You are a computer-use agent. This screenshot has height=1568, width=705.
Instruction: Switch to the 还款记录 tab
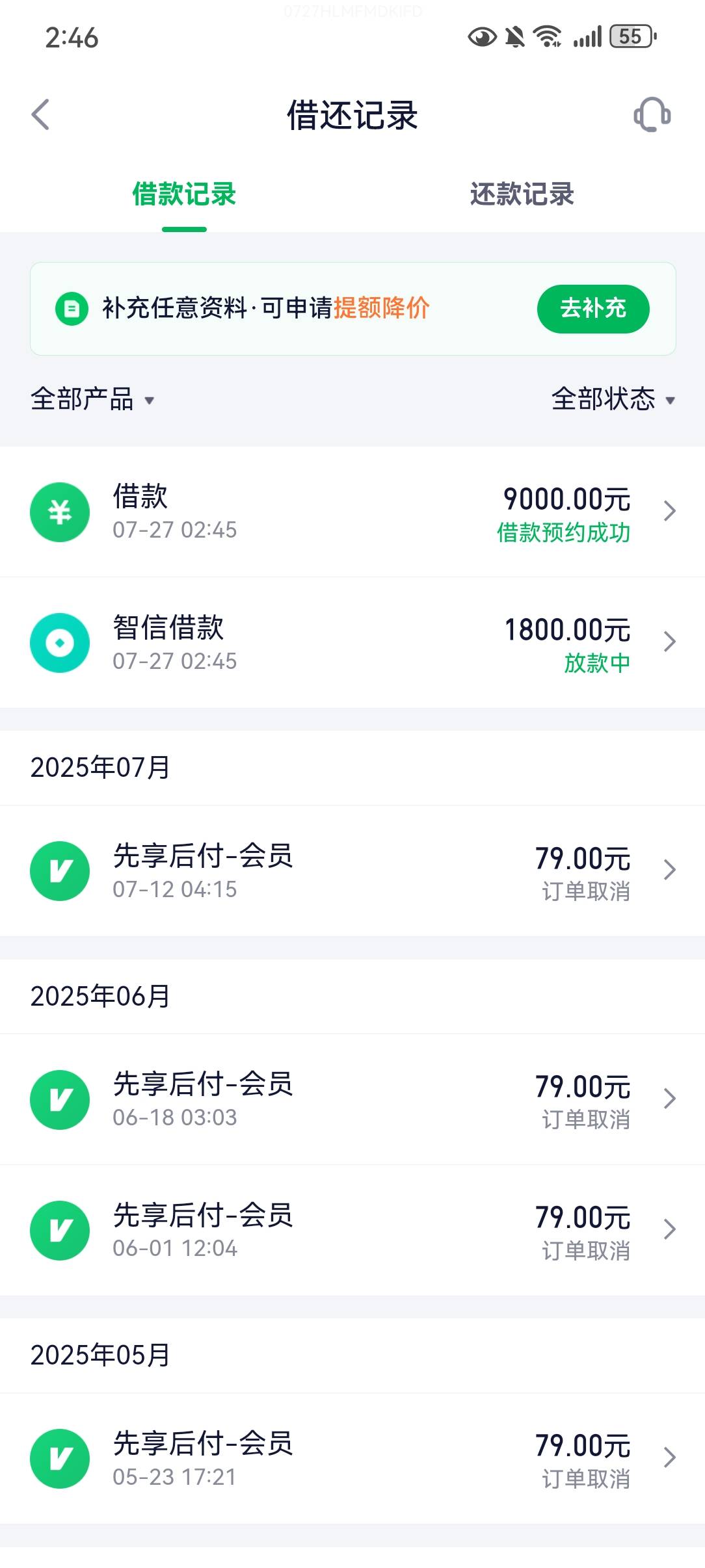[x=522, y=194]
